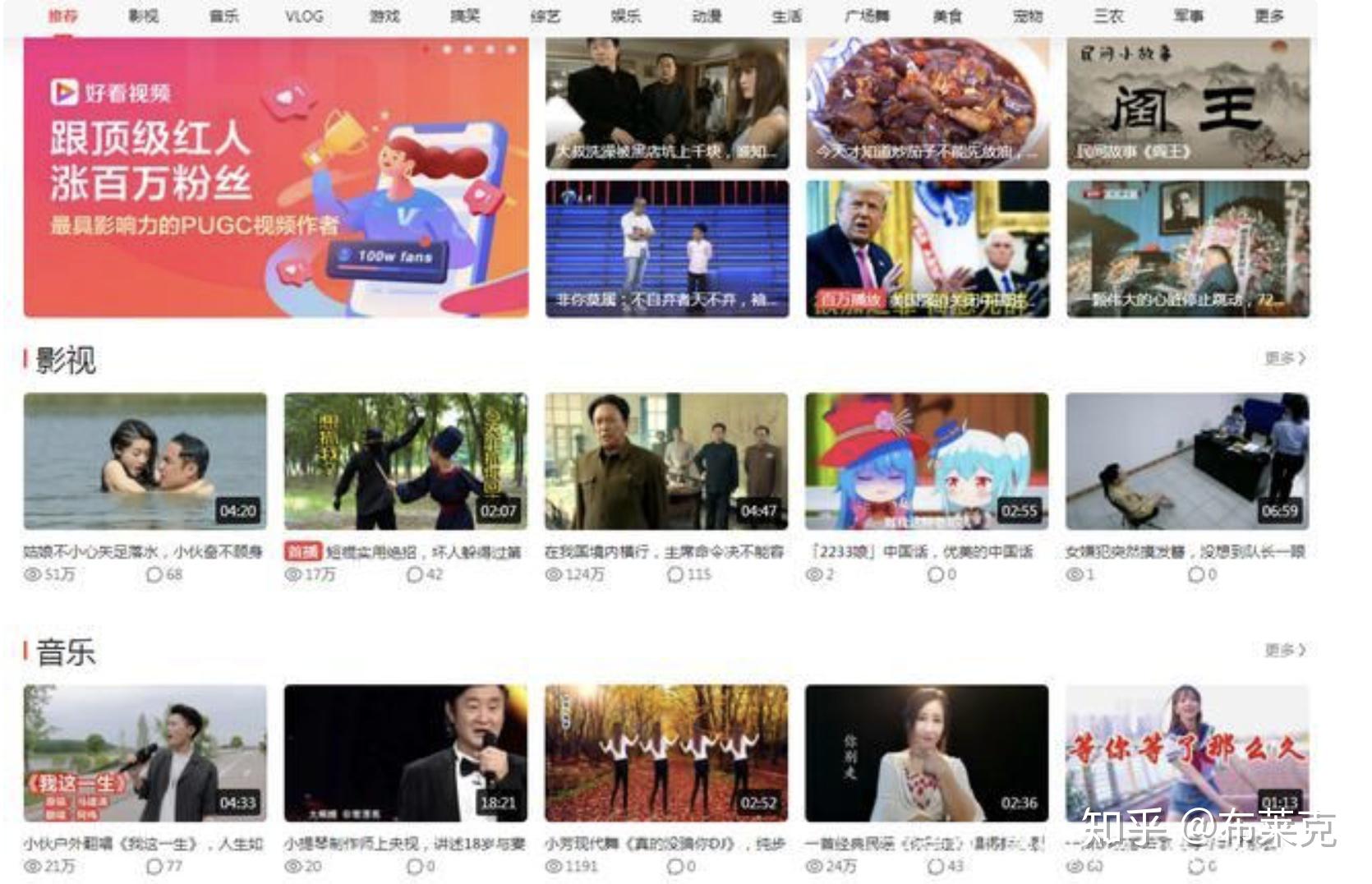This screenshot has height=884, width=1372.
Task: Expand the 更多 categories in top bar
Action: (x=1268, y=16)
